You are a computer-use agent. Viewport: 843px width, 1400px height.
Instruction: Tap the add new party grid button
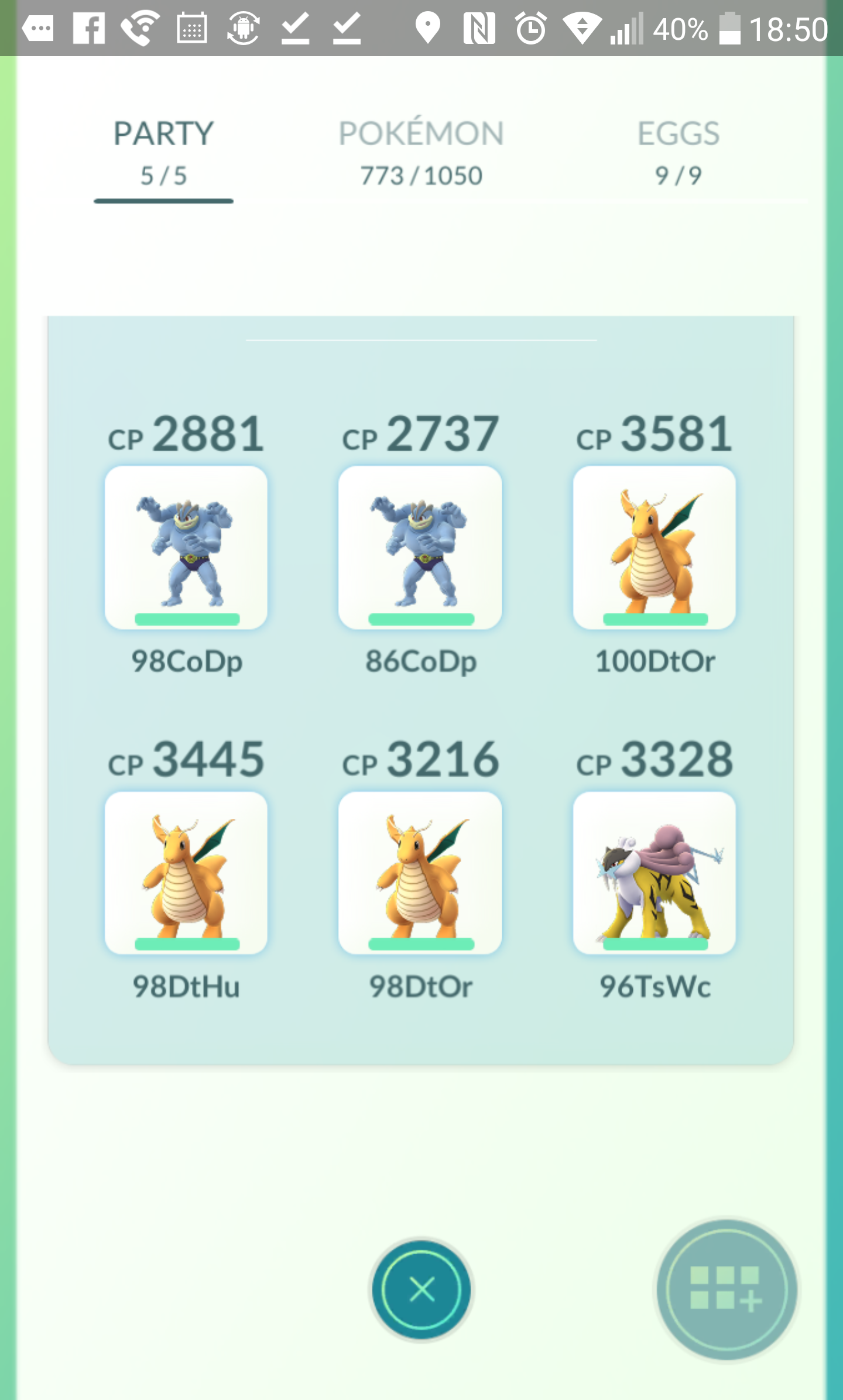pos(726,1289)
